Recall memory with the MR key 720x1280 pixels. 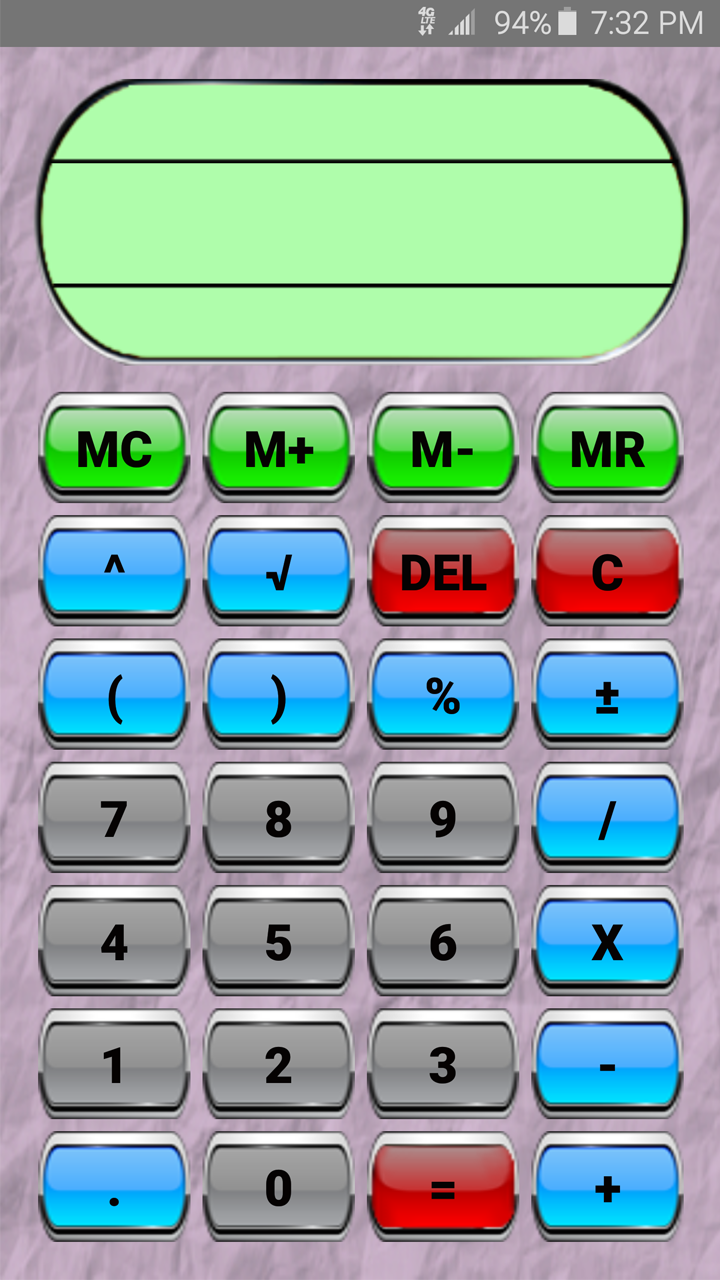click(606, 448)
